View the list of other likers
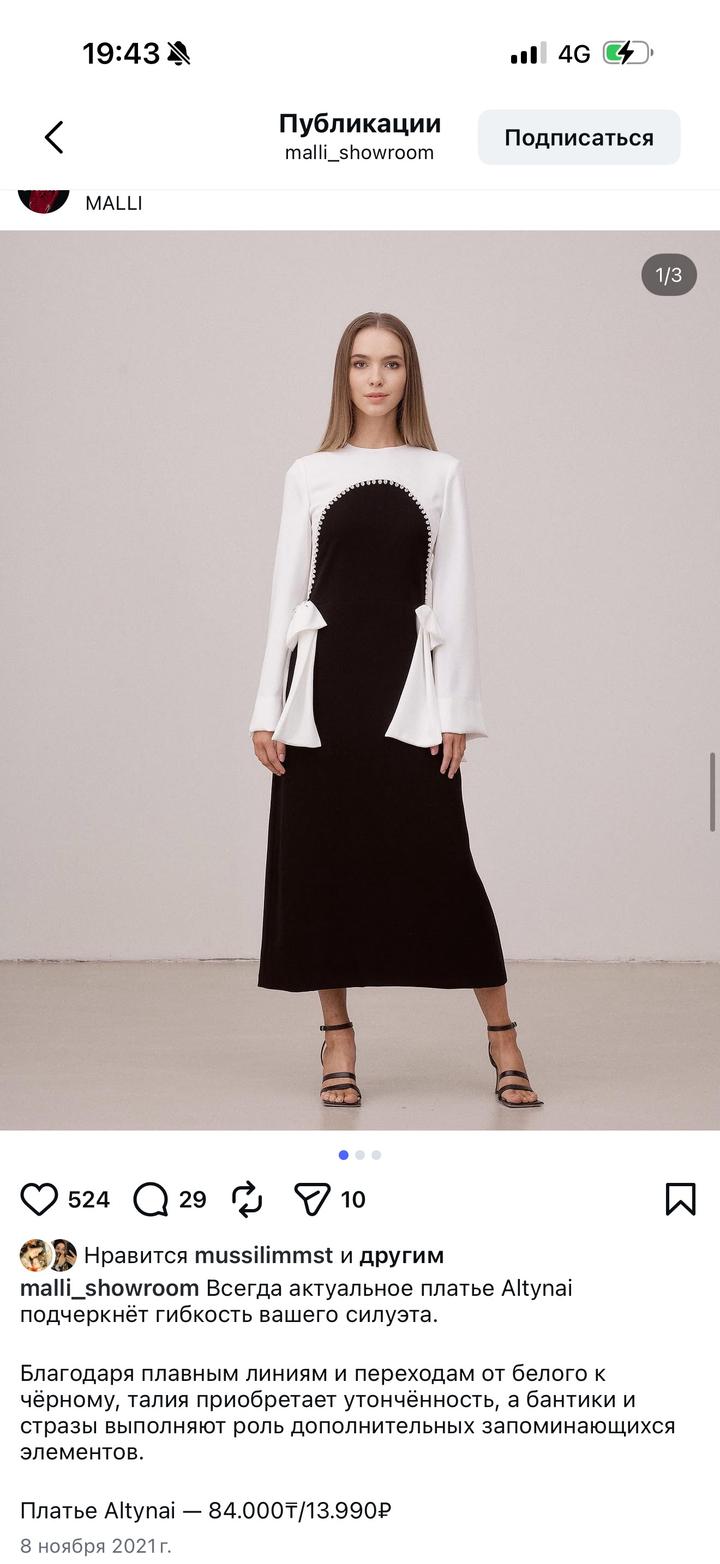 (x=401, y=1255)
